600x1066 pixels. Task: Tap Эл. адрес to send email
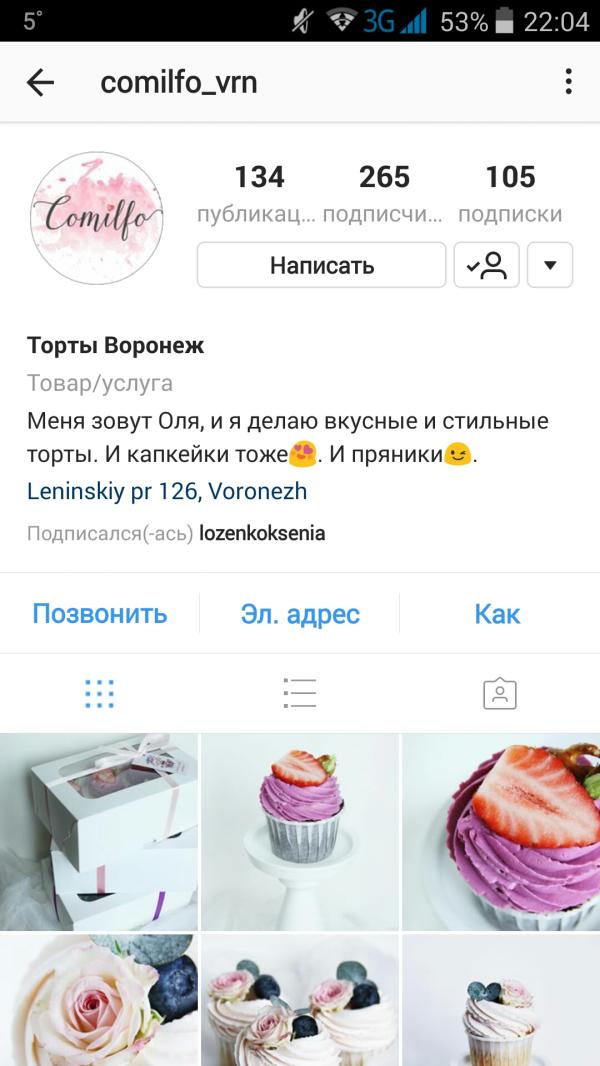point(300,614)
